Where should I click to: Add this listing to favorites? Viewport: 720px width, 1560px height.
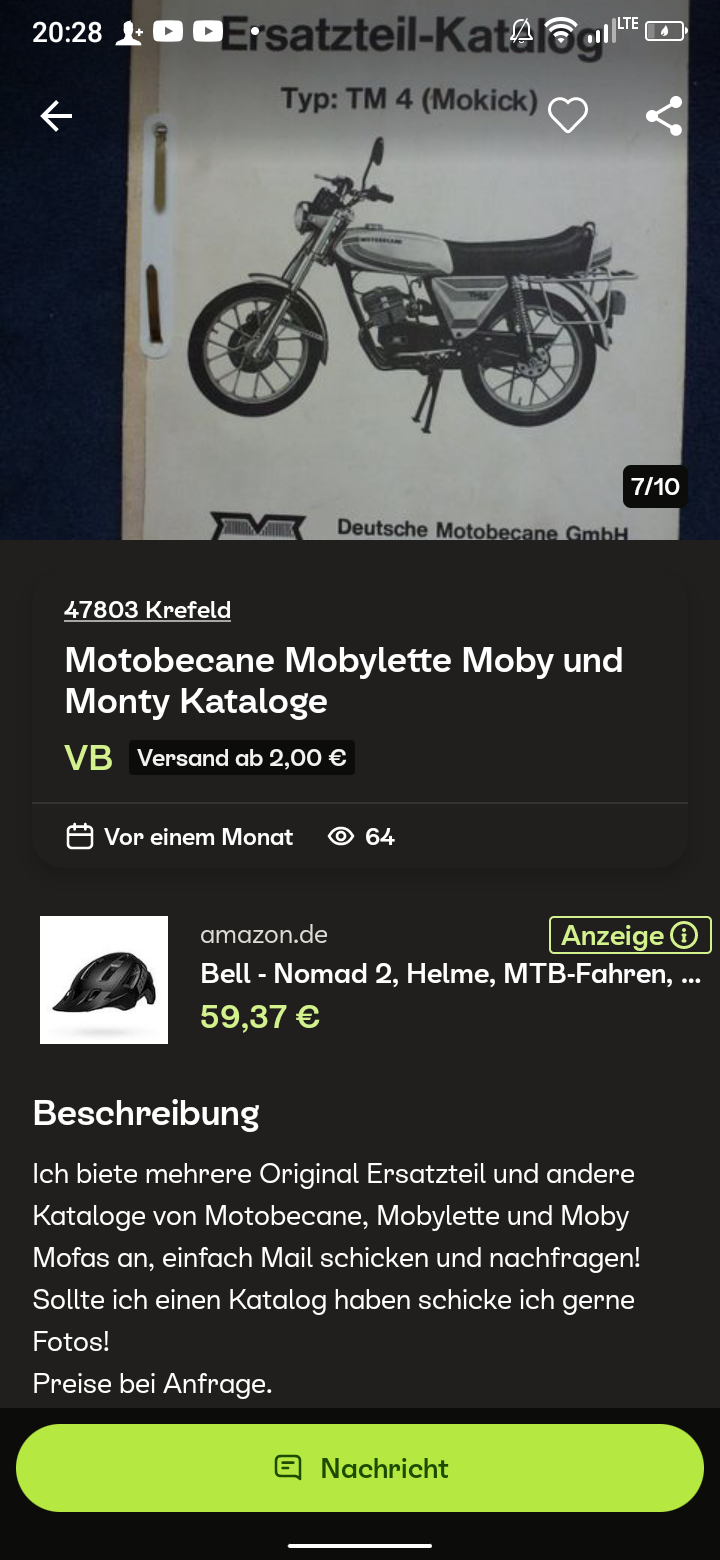coord(568,117)
